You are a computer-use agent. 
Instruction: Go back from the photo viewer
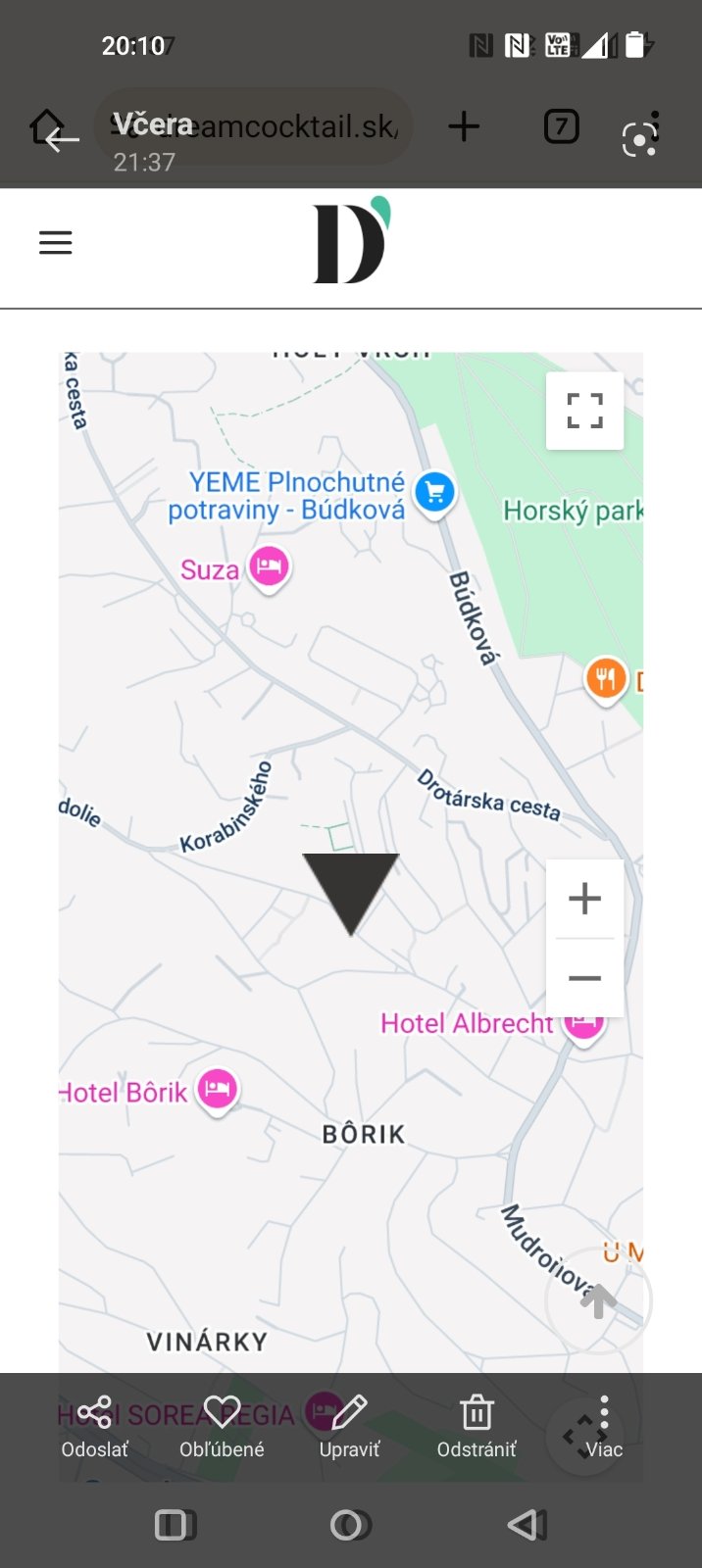pos(63,140)
